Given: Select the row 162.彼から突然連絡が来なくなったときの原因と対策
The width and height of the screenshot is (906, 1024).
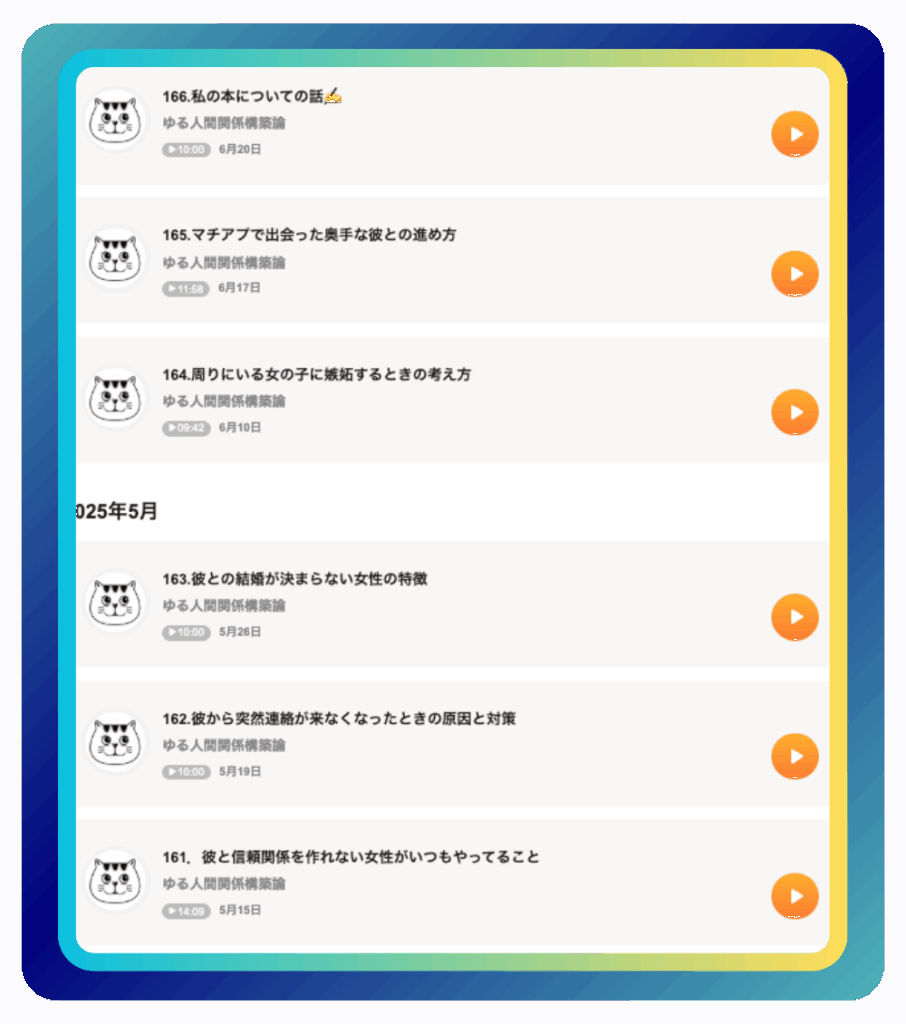Looking at the screenshot, I should point(339,719).
